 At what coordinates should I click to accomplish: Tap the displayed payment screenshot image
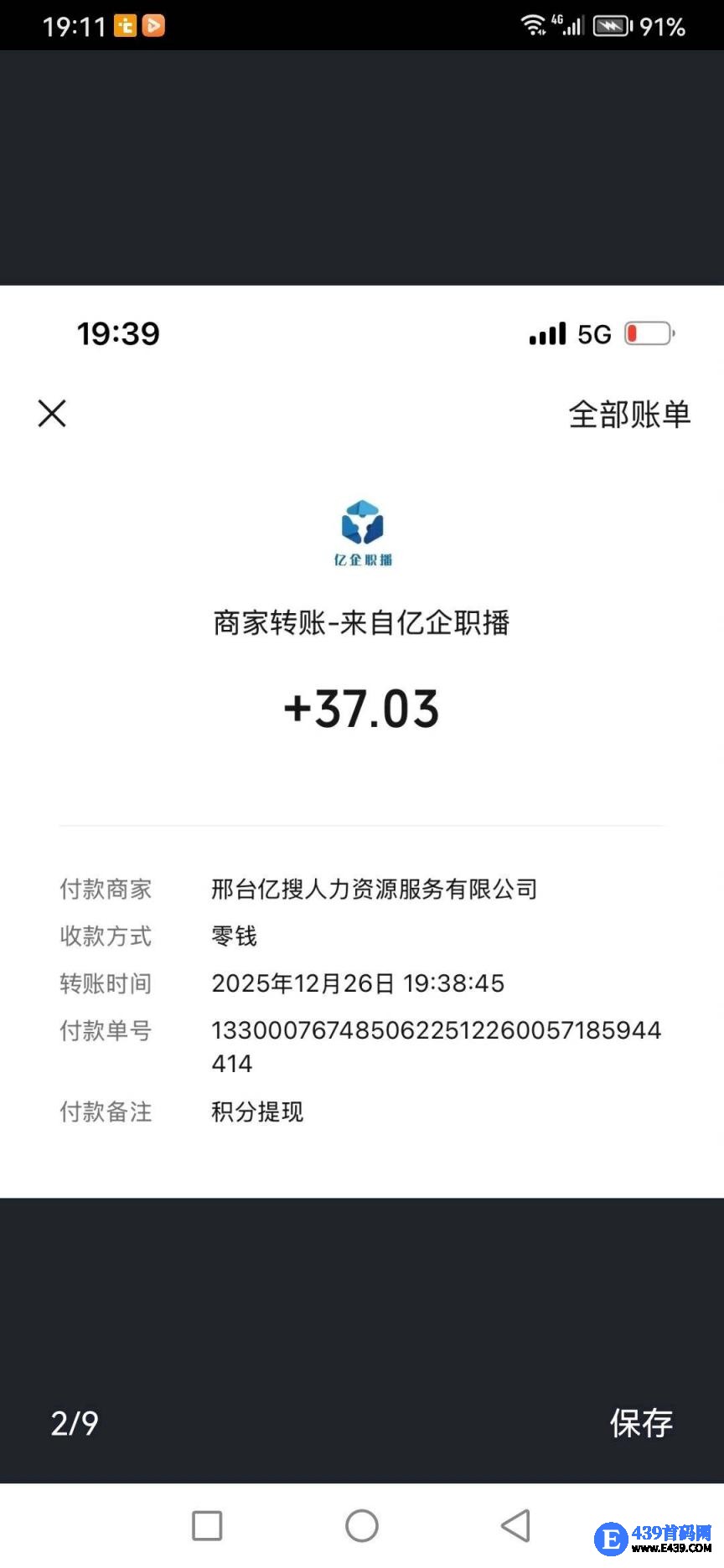(362, 741)
